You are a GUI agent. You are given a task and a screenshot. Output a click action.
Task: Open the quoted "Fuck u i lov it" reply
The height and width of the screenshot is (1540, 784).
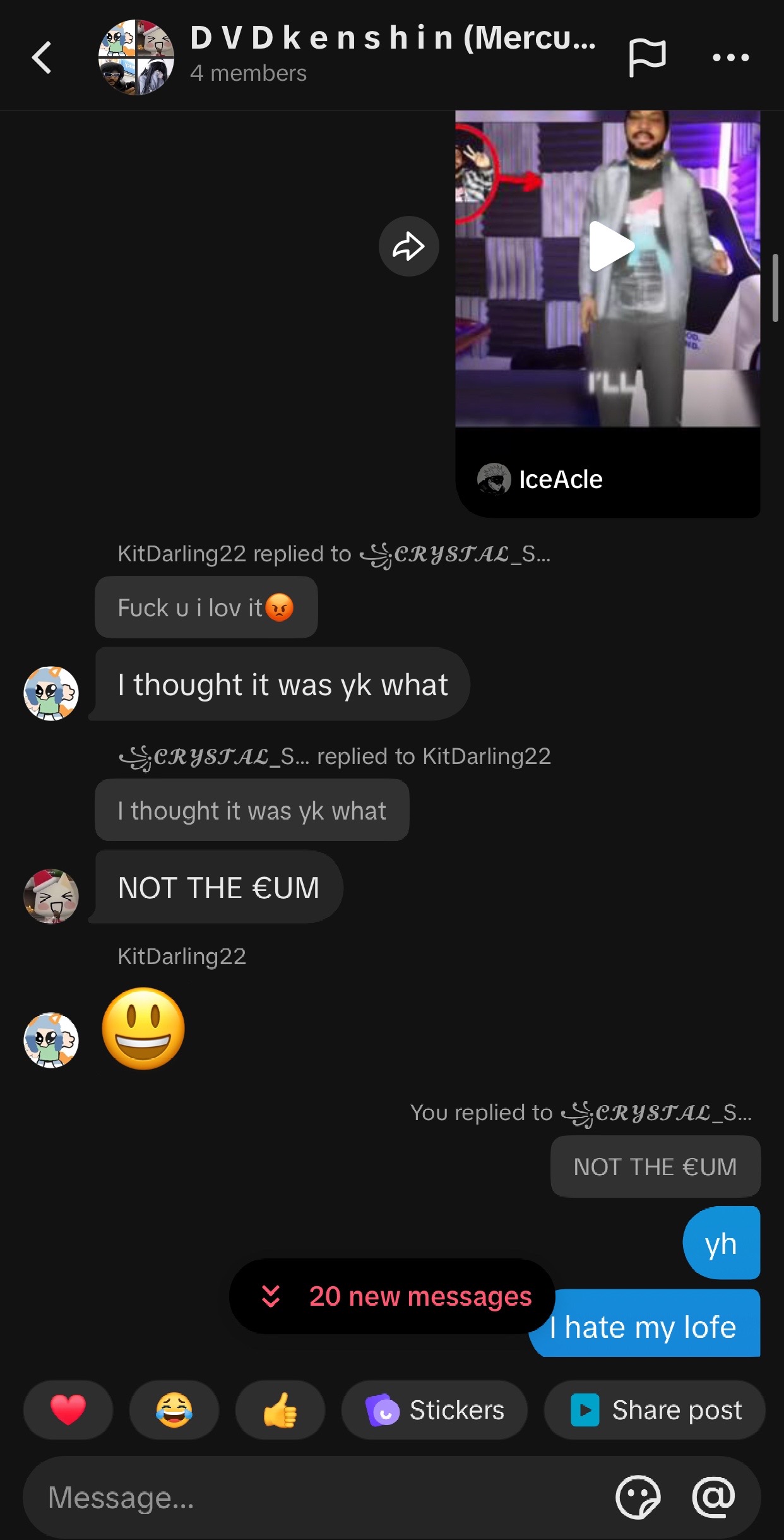[x=206, y=607]
